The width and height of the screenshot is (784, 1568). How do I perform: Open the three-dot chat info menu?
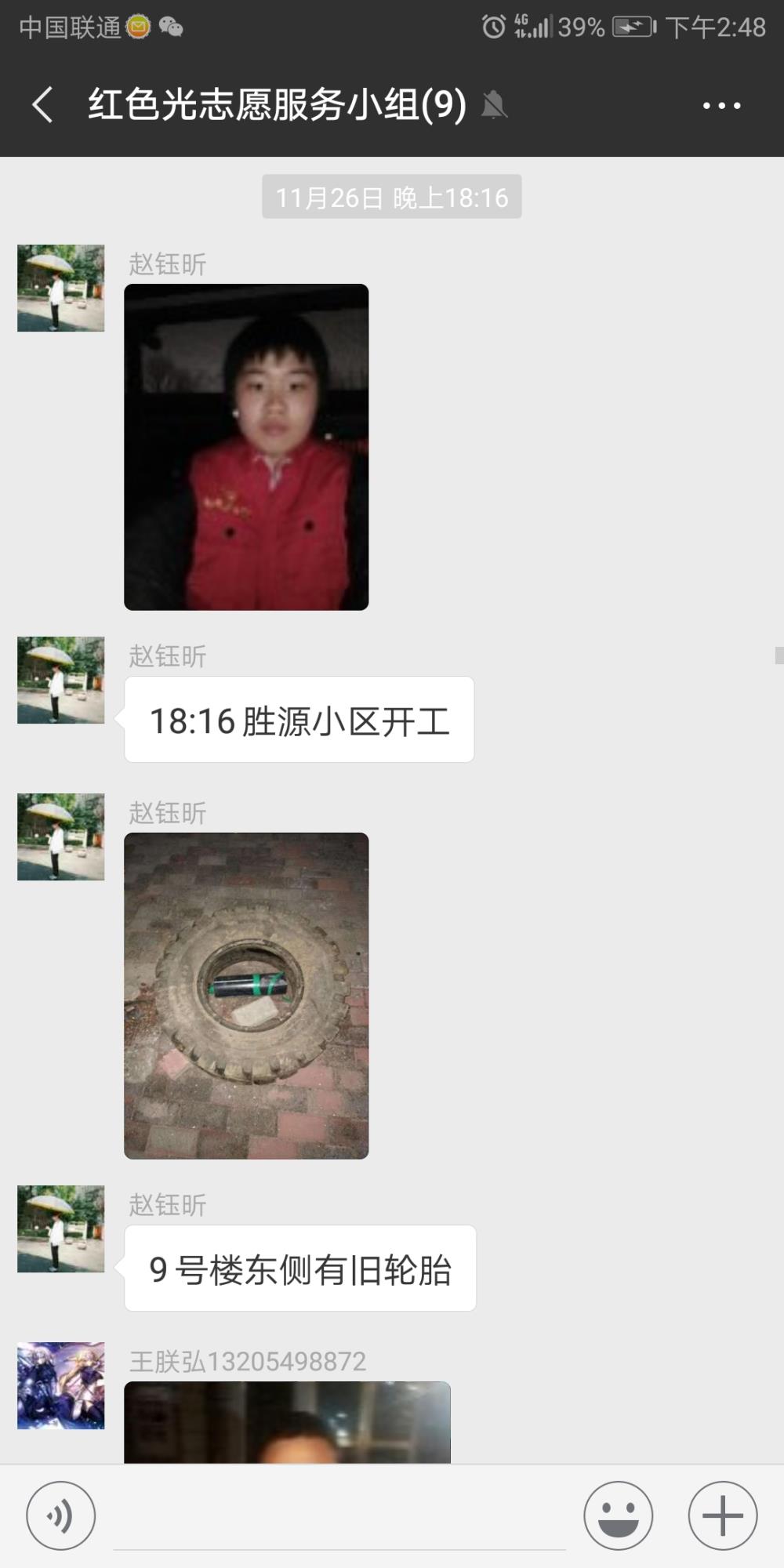[x=721, y=105]
